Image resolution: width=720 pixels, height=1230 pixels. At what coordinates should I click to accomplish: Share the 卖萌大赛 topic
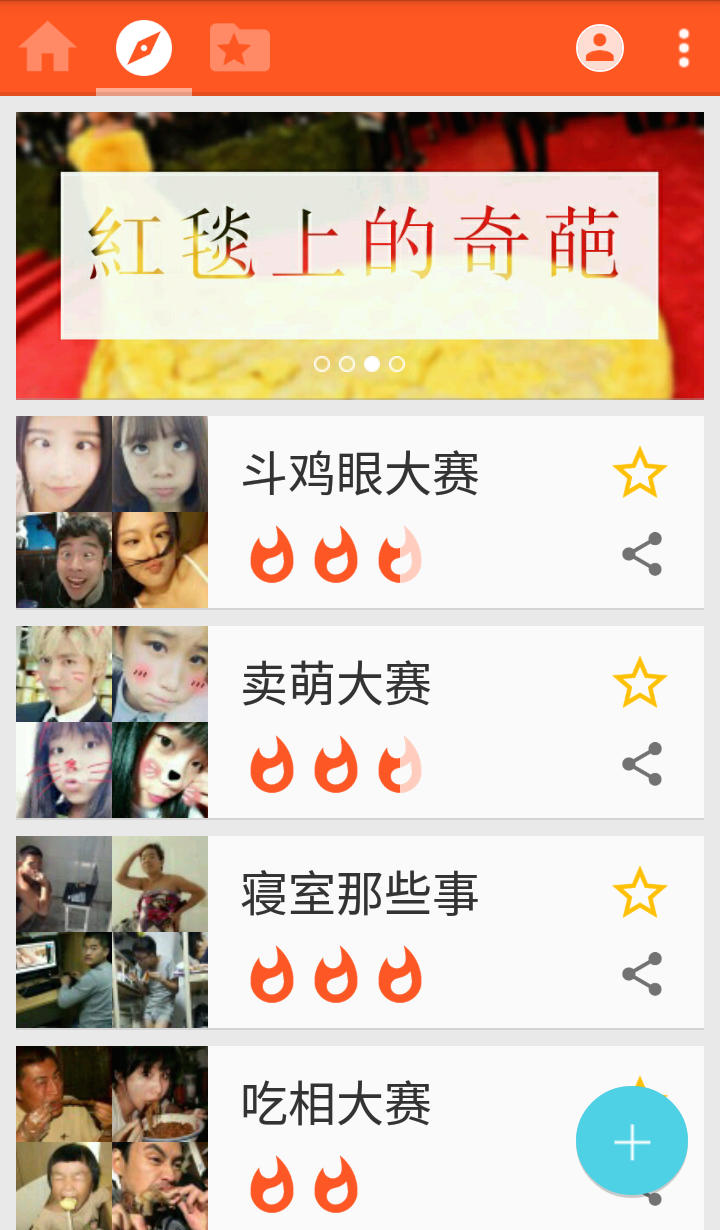642,764
